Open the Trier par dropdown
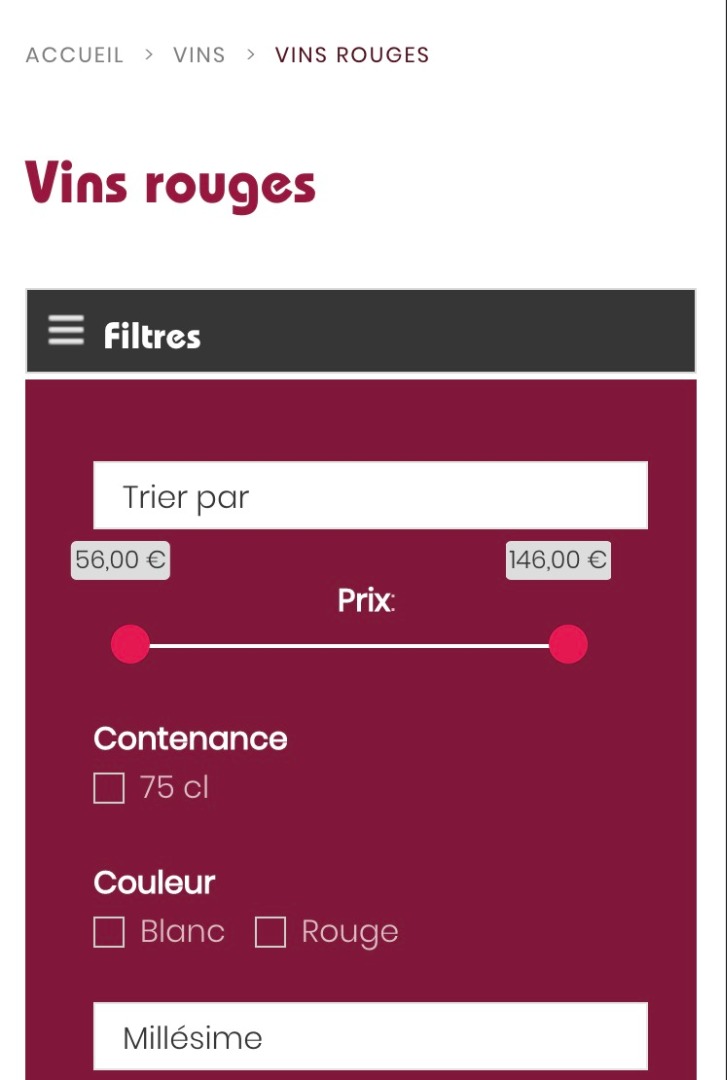The width and height of the screenshot is (727, 1080). tap(370, 496)
